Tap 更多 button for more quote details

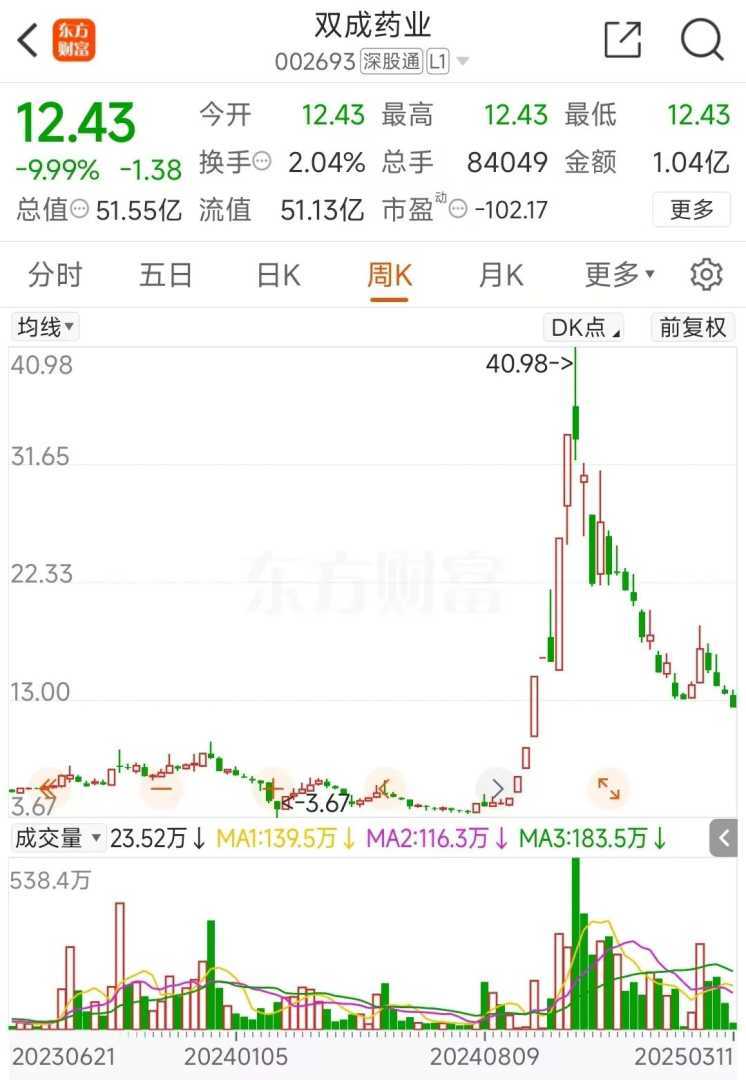point(691,210)
